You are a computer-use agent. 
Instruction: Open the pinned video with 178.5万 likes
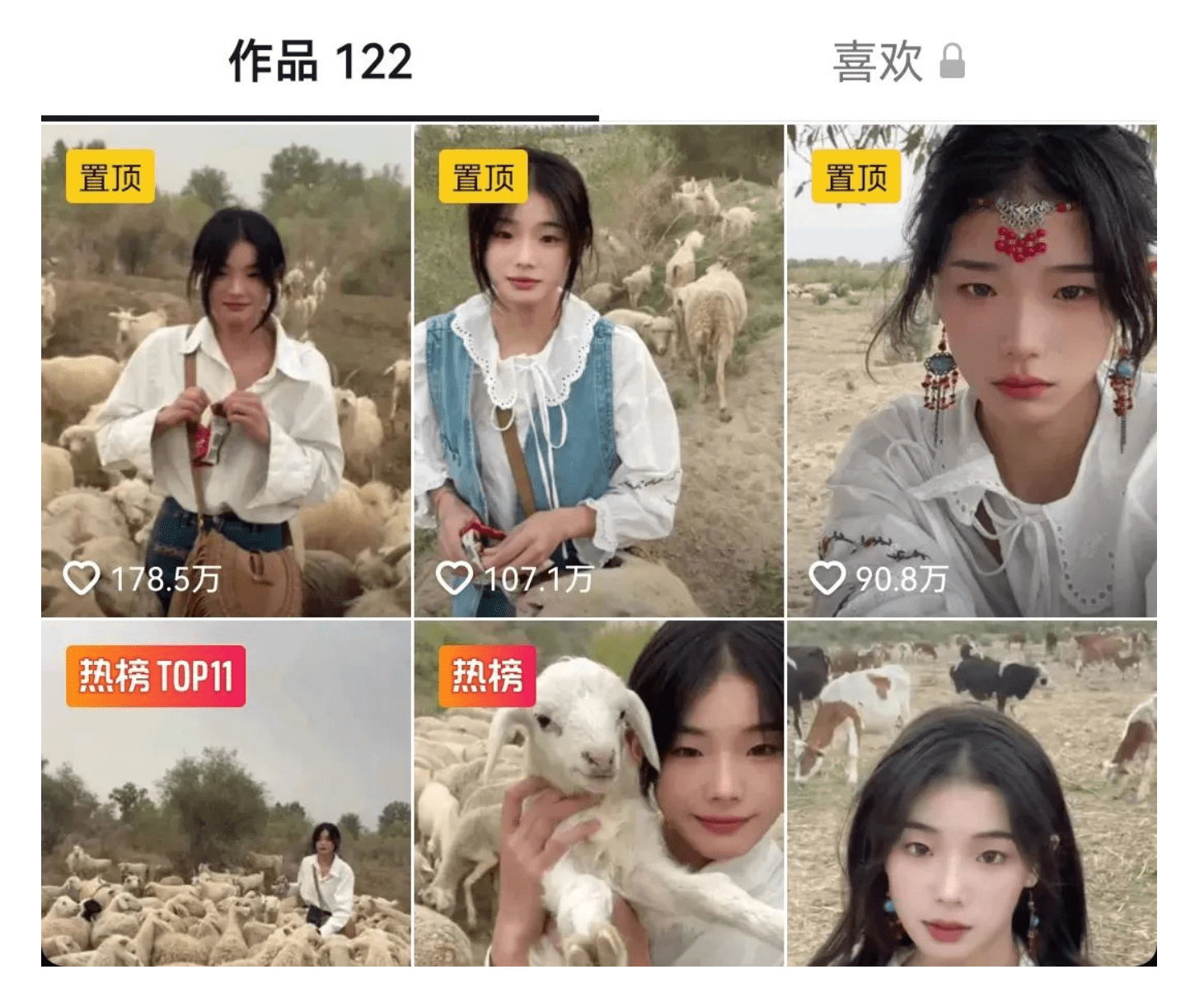[226, 371]
